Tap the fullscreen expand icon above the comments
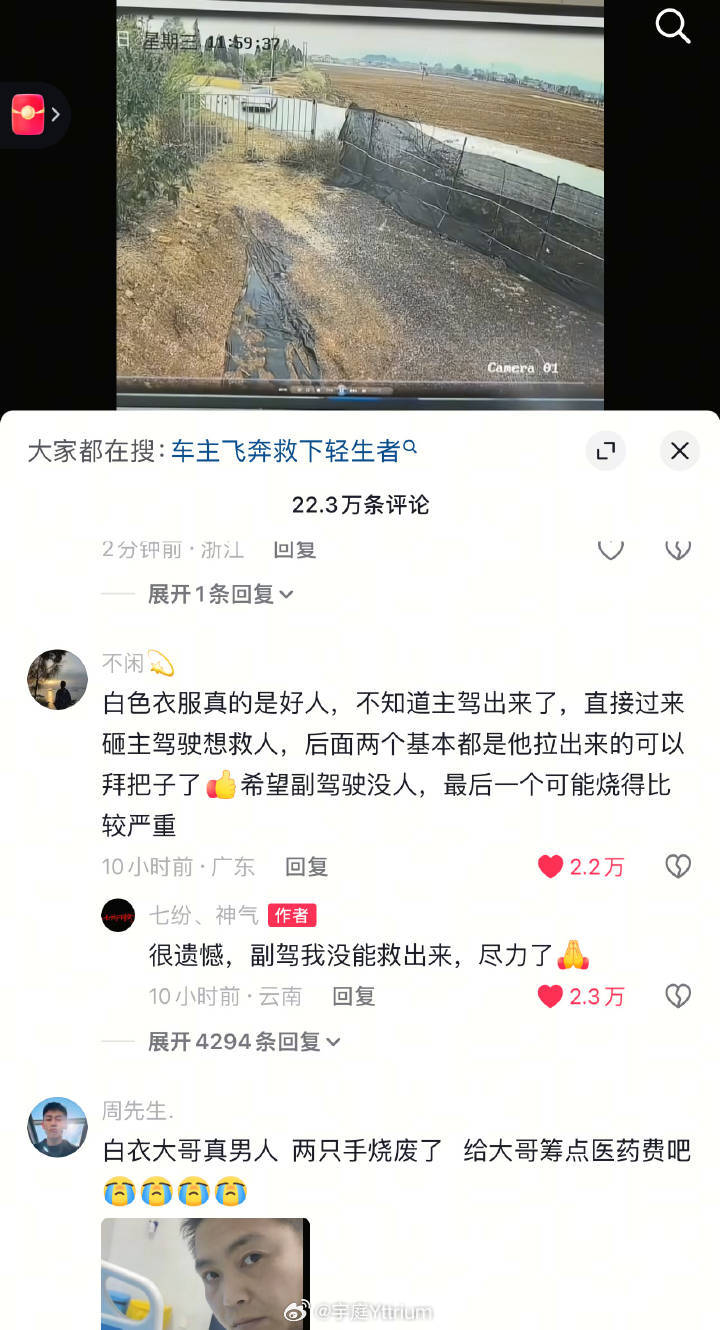 tap(605, 451)
